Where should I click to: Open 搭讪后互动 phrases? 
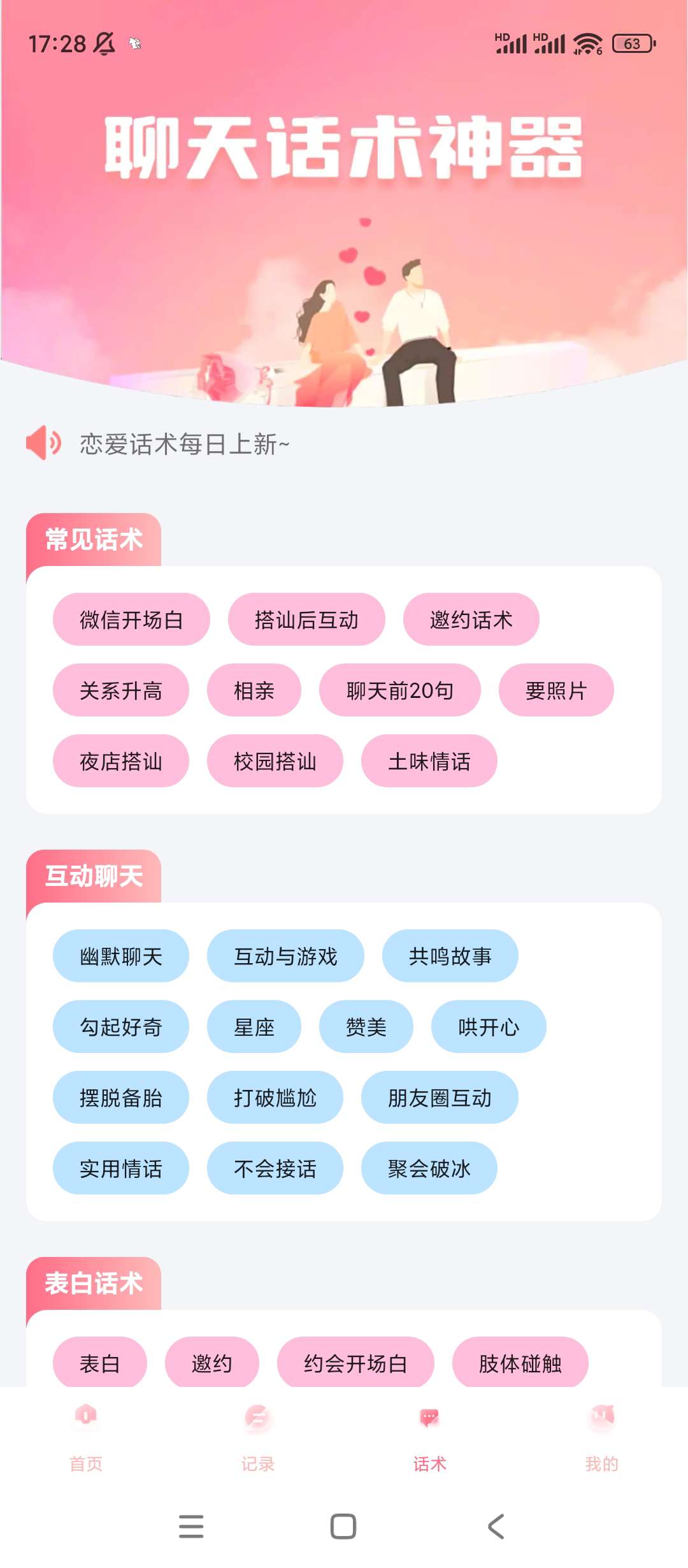click(x=306, y=620)
